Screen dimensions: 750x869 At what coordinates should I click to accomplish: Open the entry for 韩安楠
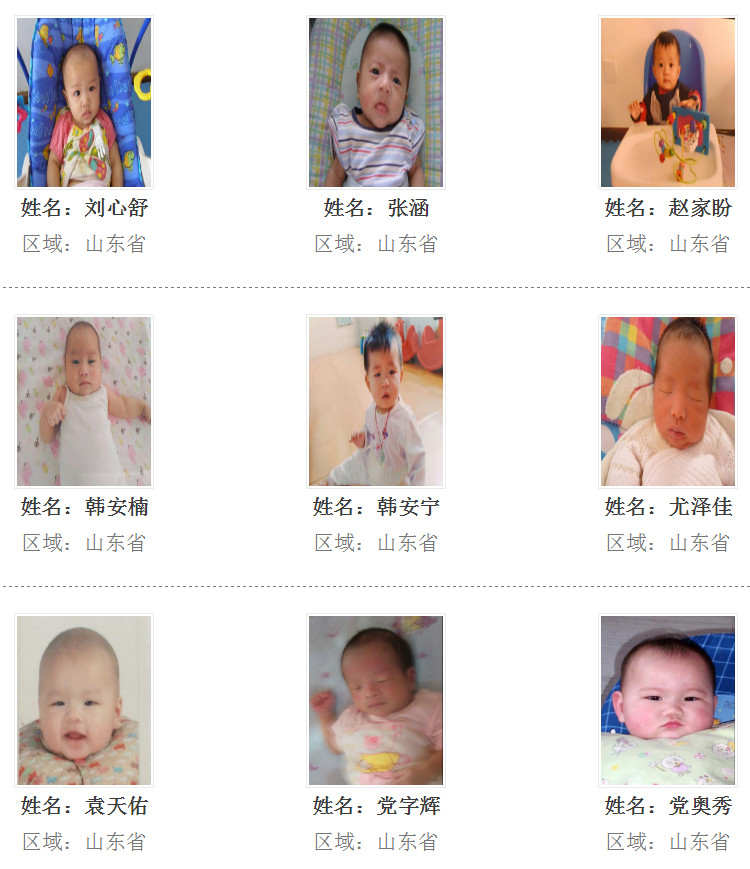84,401
